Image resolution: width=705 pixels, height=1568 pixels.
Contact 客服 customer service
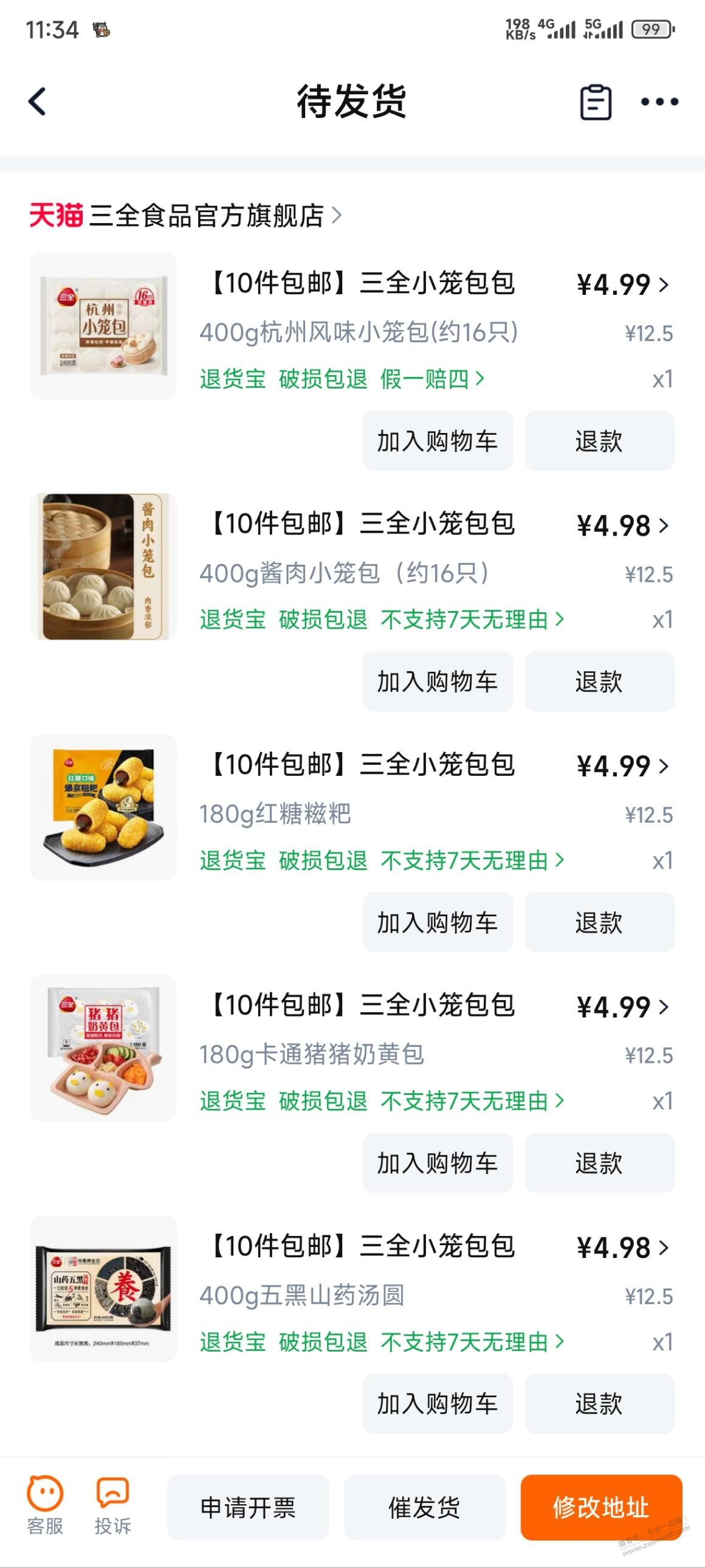pos(45,1506)
